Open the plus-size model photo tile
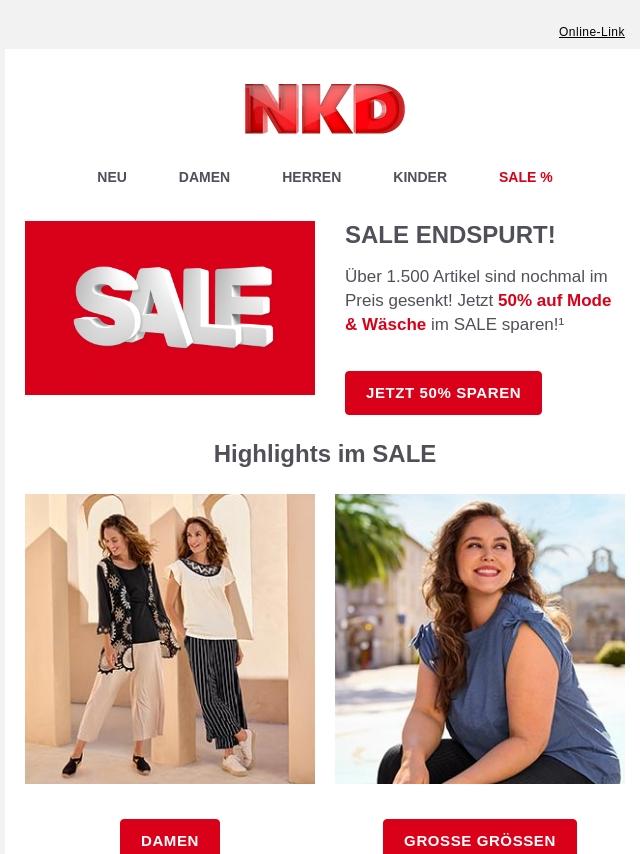The width and height of the screenshot is (640, 854). click(x=480, y=638)
